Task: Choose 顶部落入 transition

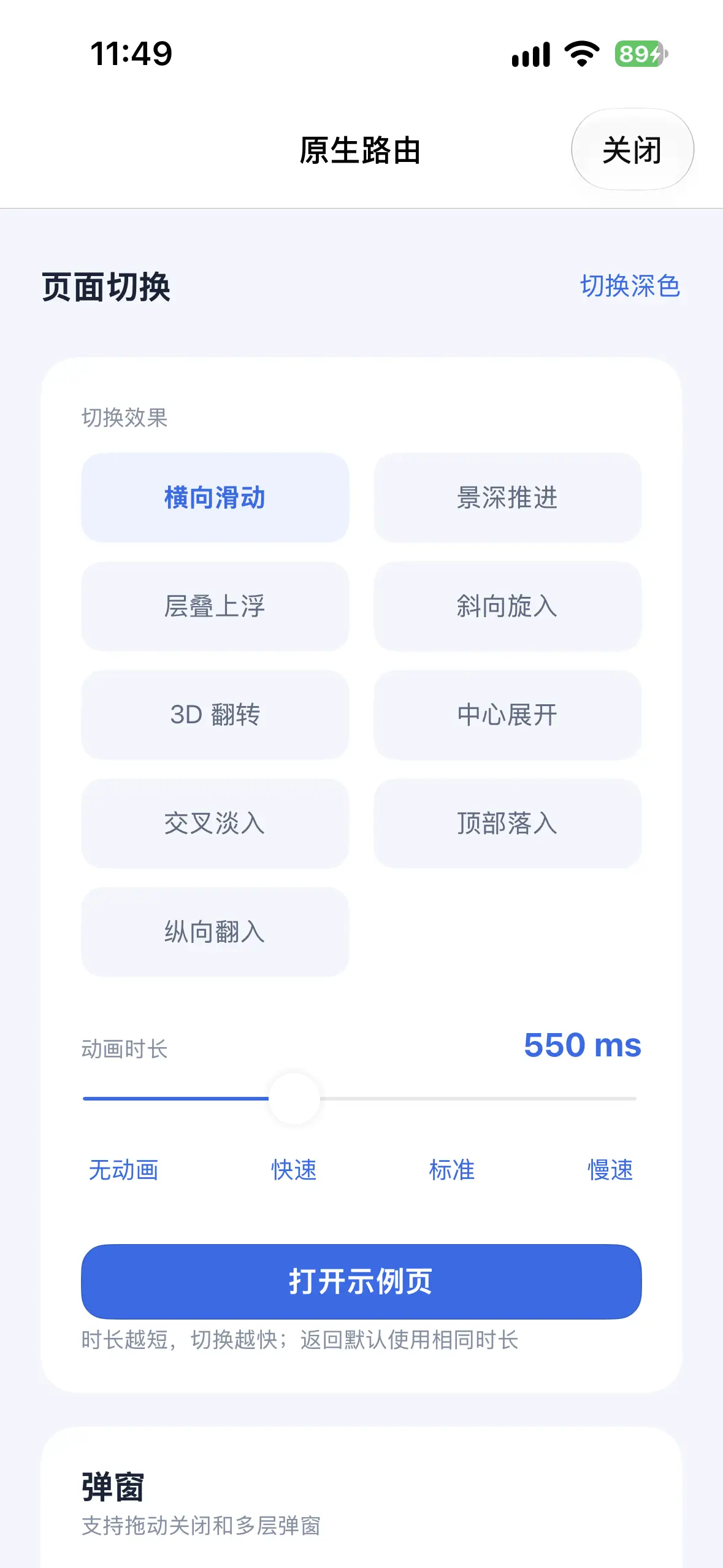Action: (508, 823)
